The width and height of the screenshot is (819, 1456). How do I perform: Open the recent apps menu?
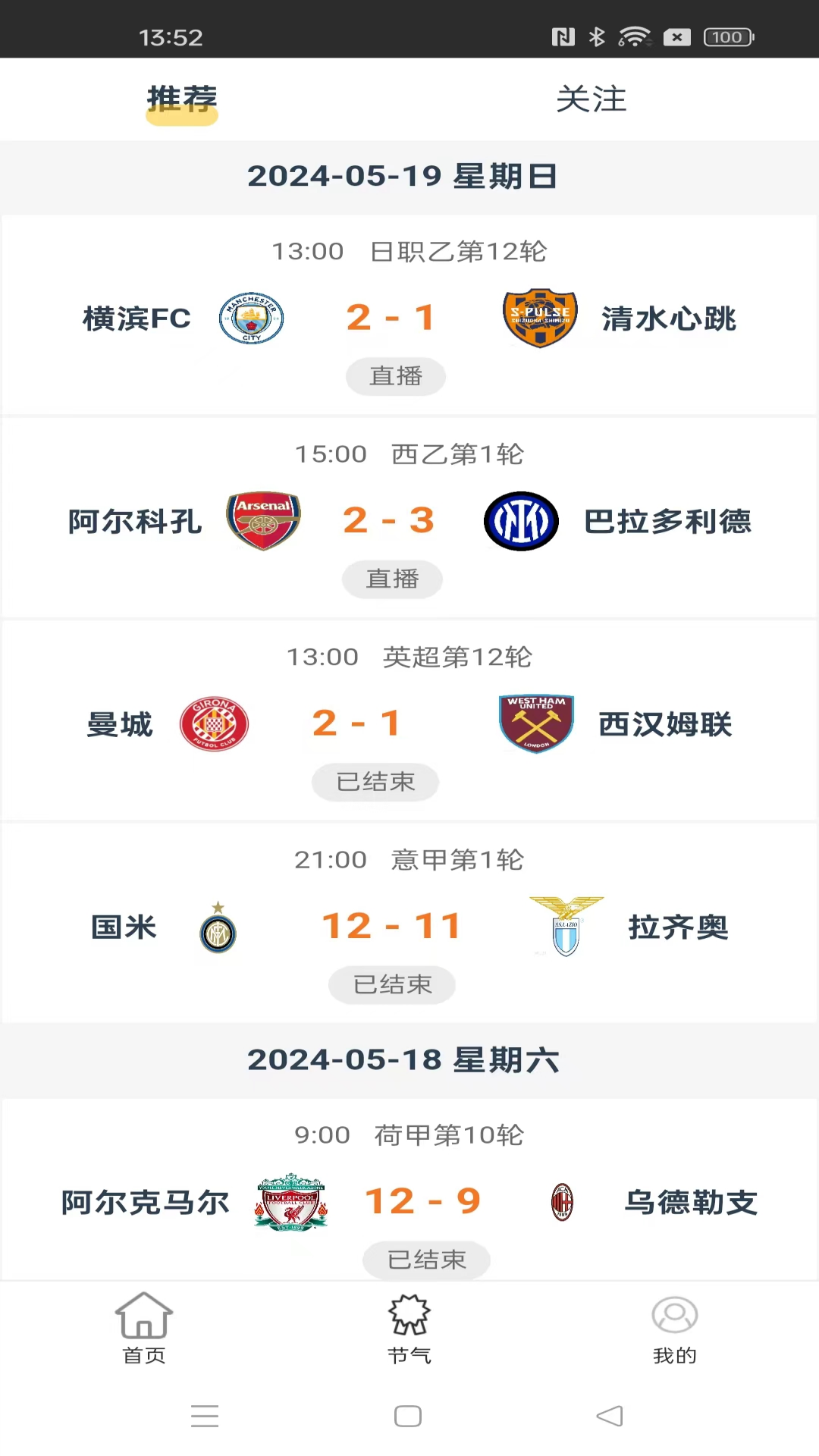[x=205, y=1416]
